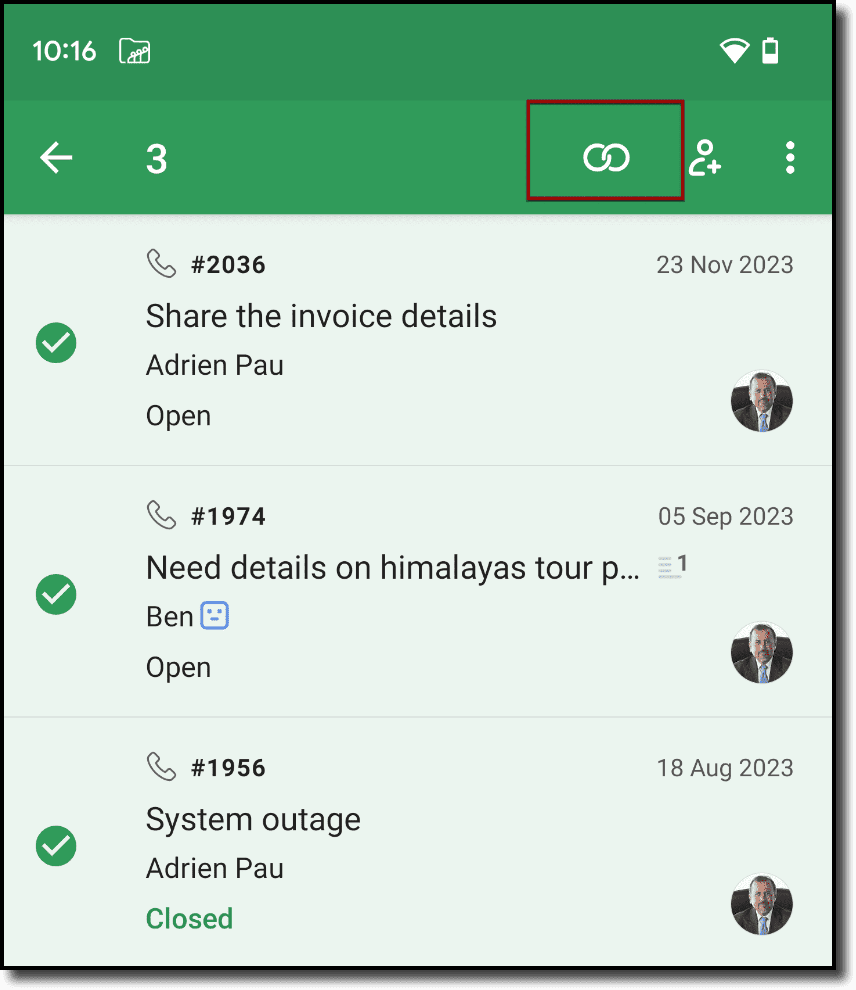Deselect ticket #1956 System outage
This screenshot has width=856, height=990.
[56, 847]
